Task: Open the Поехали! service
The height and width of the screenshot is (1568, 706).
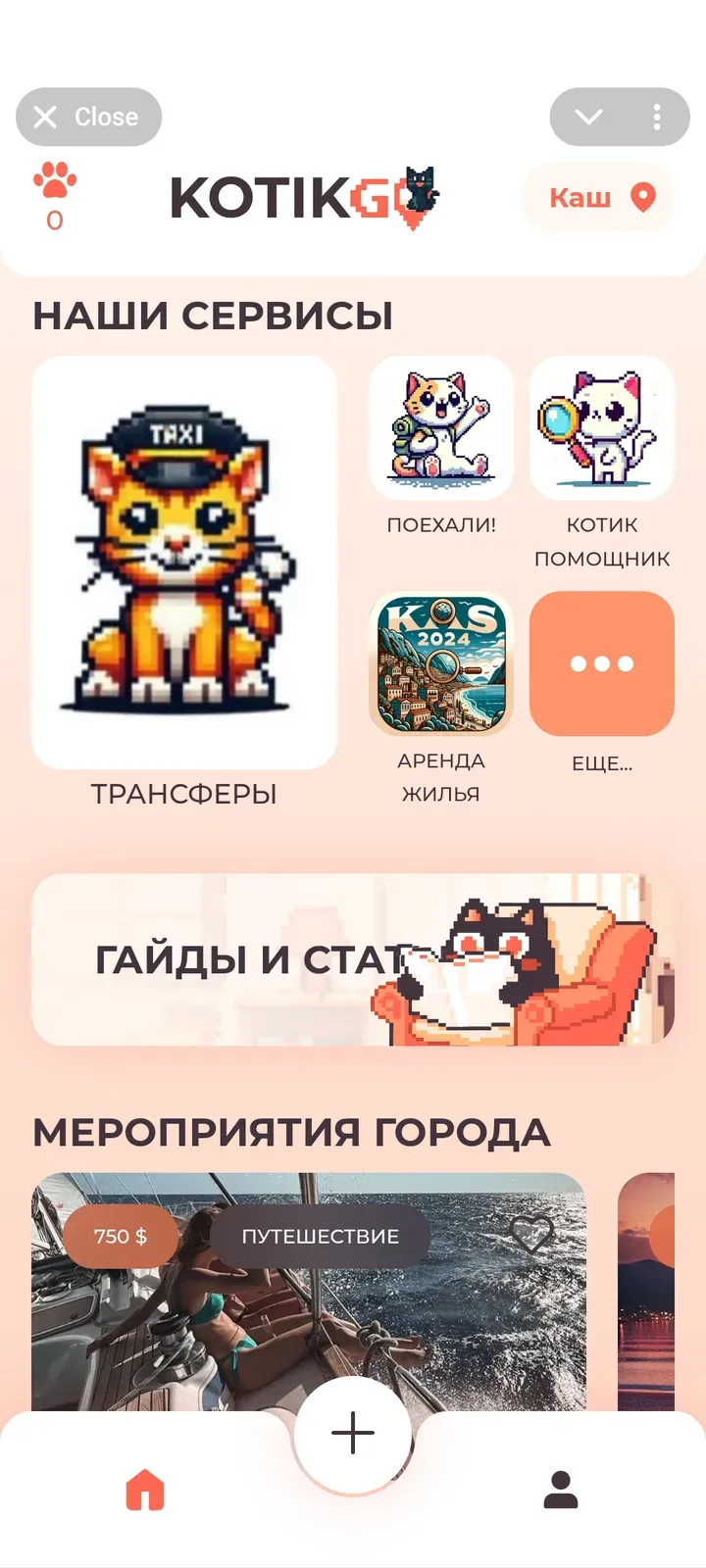Action: [441, 428]
